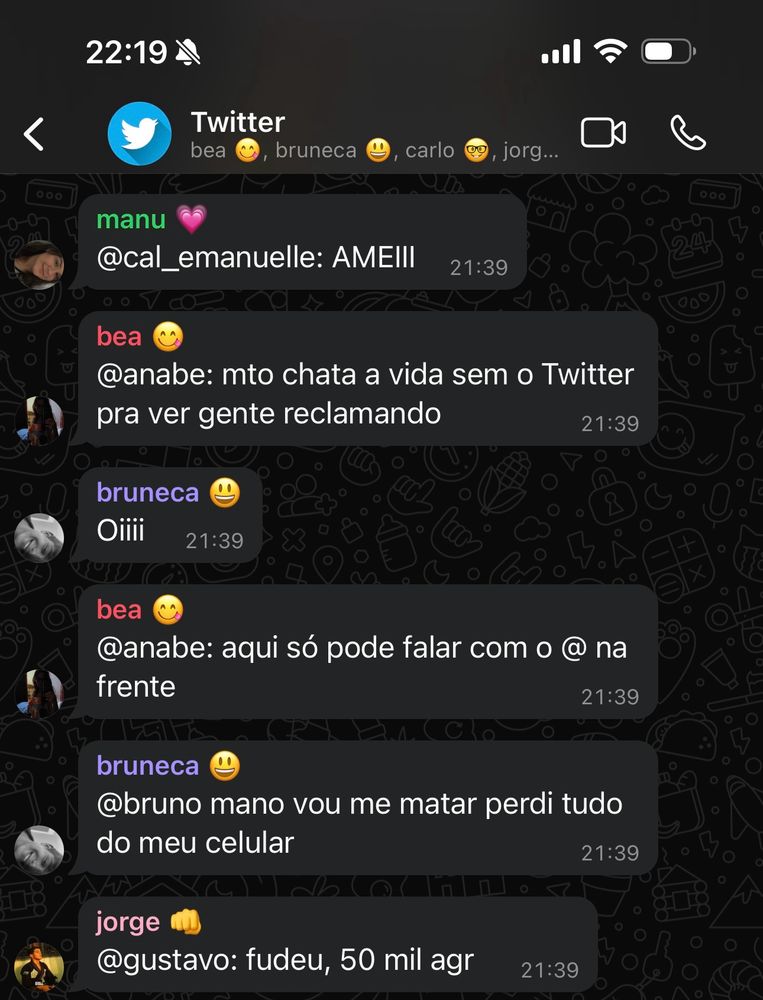Tap the Twitter group profile picture

click(139, 133)
